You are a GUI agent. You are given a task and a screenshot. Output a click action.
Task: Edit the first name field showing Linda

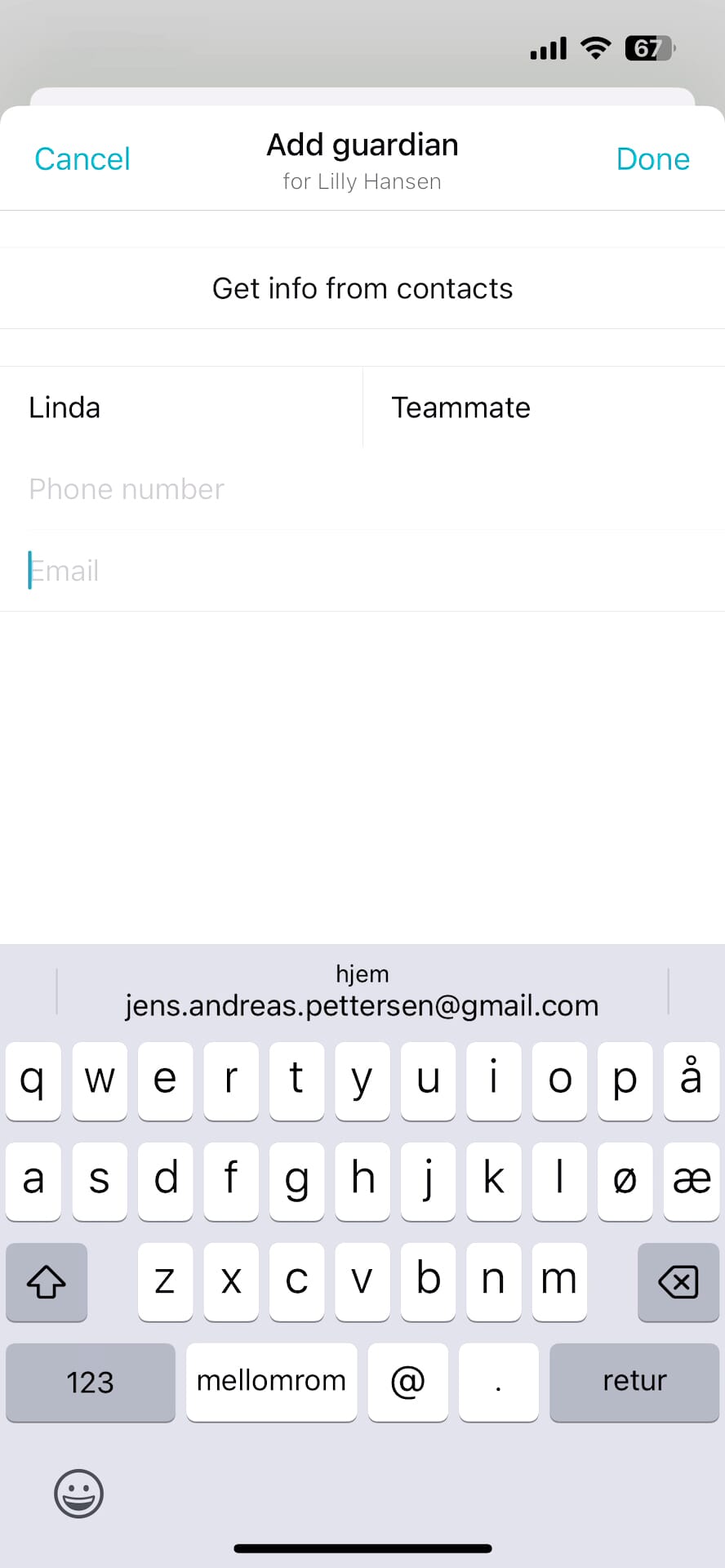[180, 408]
